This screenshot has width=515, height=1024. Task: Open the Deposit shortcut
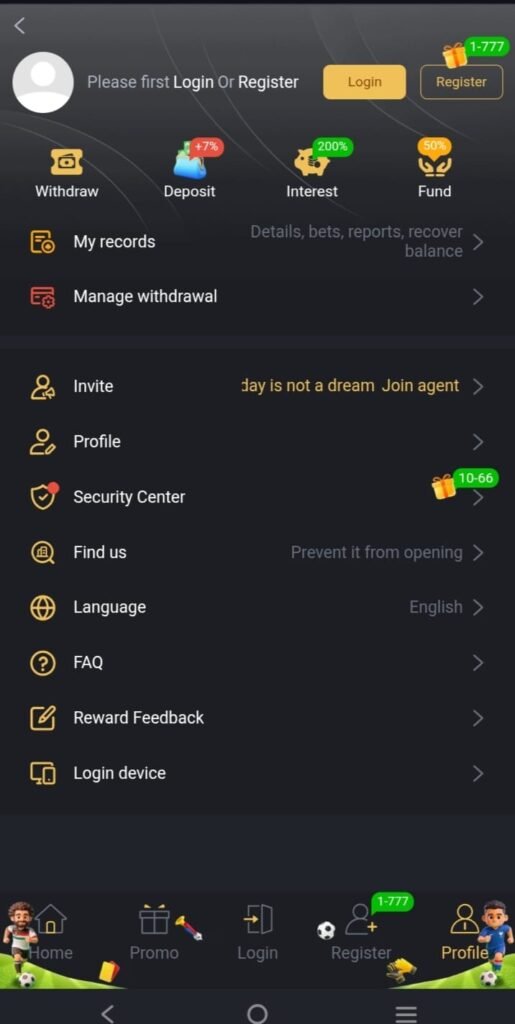189,171
